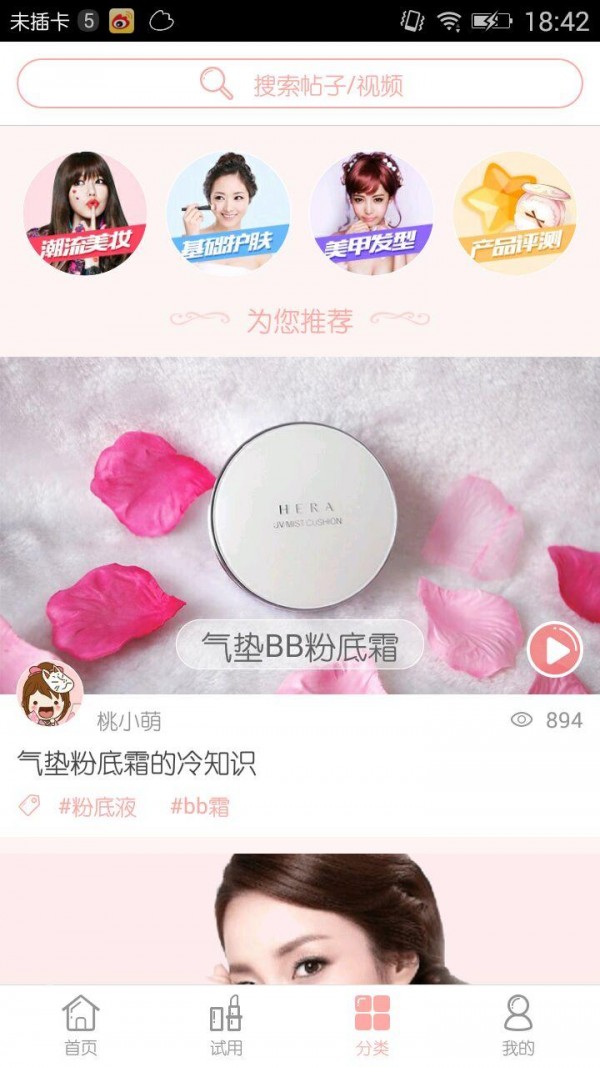Open the post 气垫粉底霜的冷知识
600x1067 pixels.
137,765
